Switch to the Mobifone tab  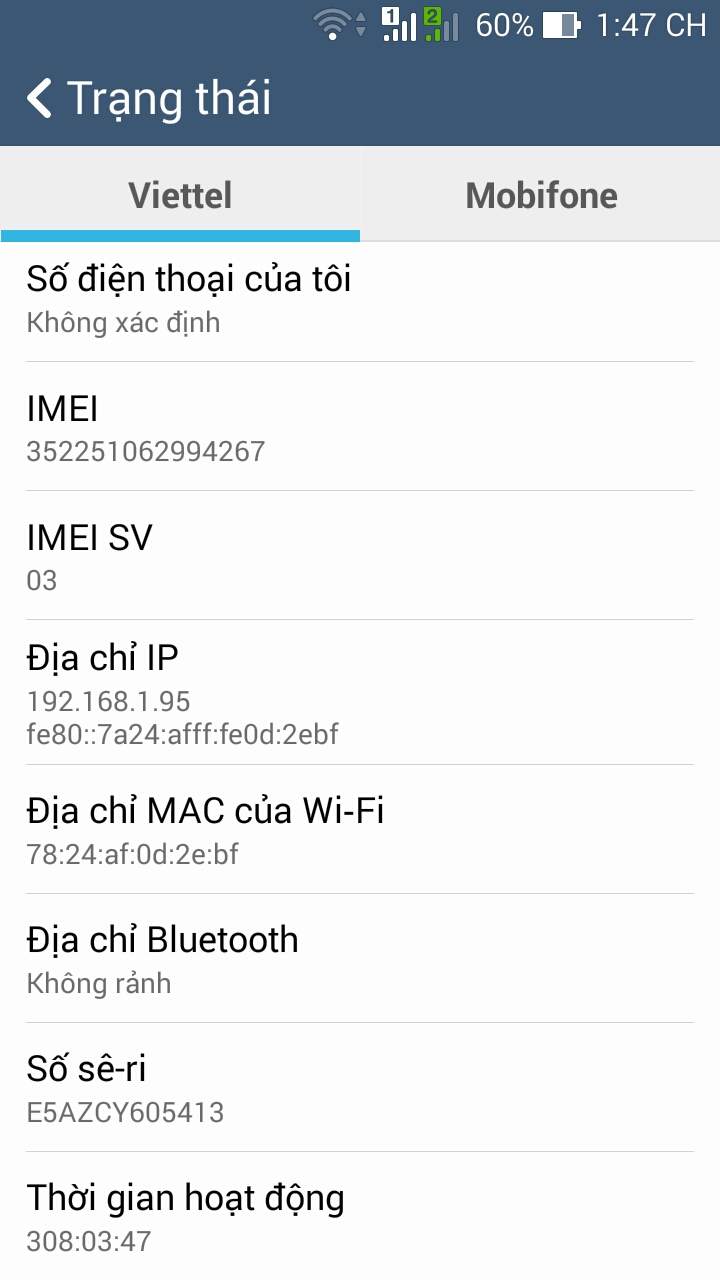coord(541,195)
